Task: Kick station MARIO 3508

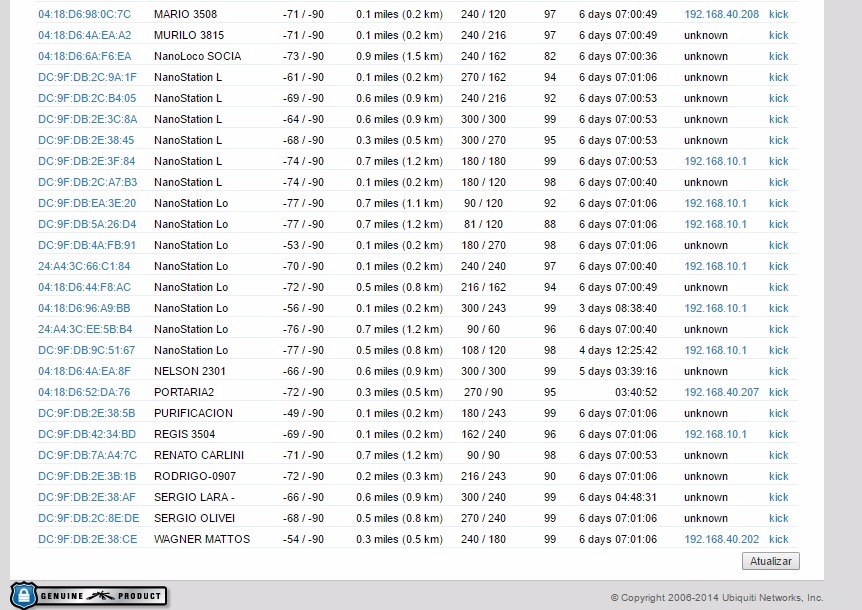Action: pyautogui.click(x=778, y=14)
